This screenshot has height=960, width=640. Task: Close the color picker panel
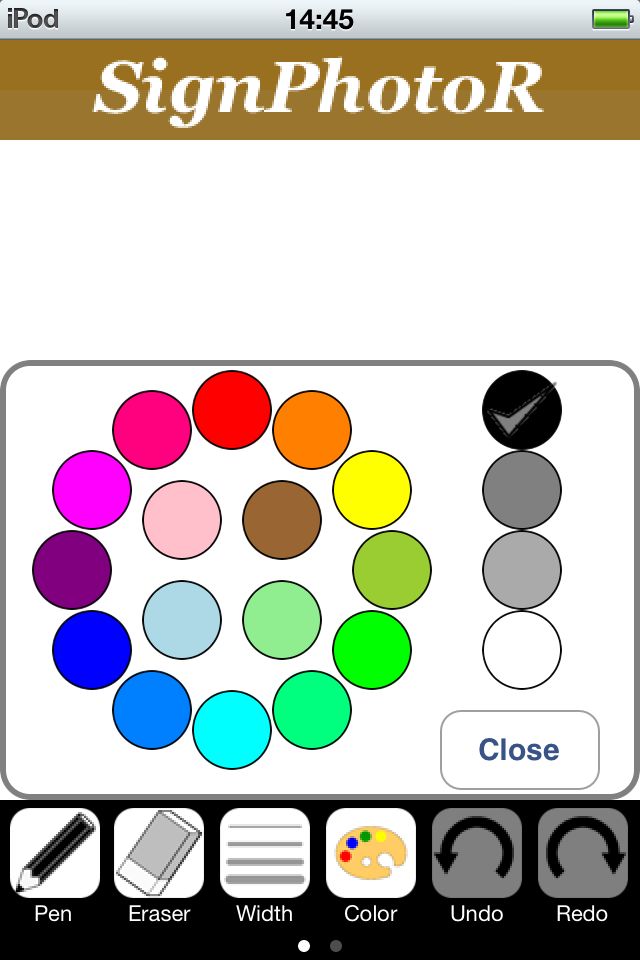pos(519,750)
